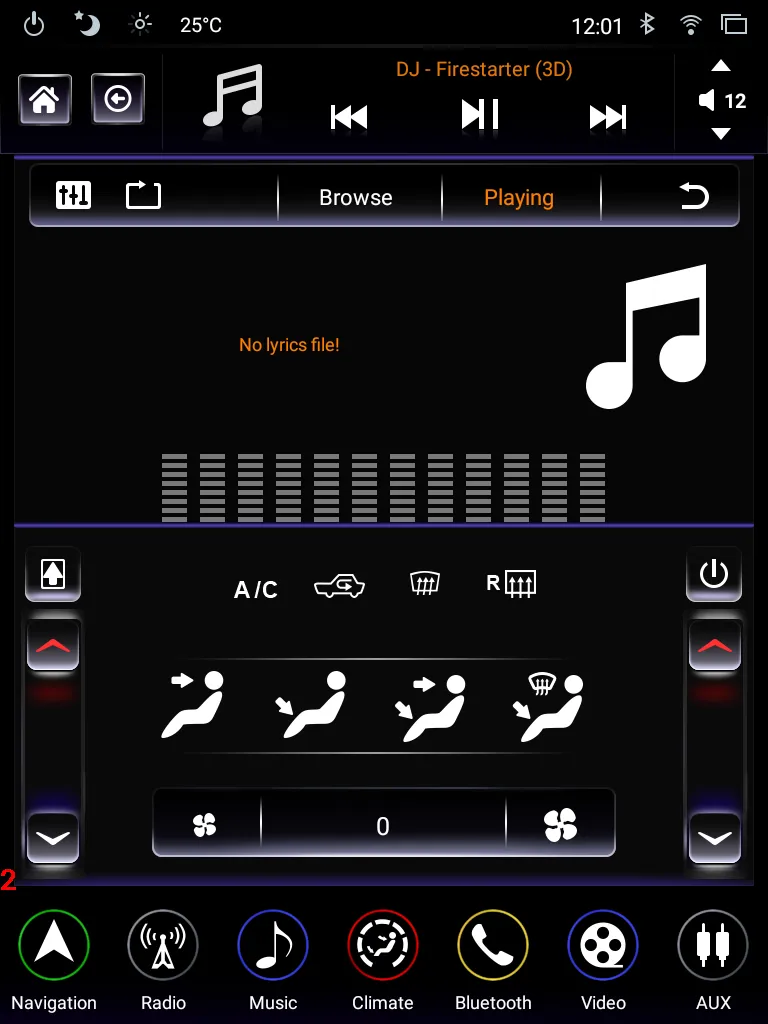Lower the volume with the down arrow

click(721, 133)
